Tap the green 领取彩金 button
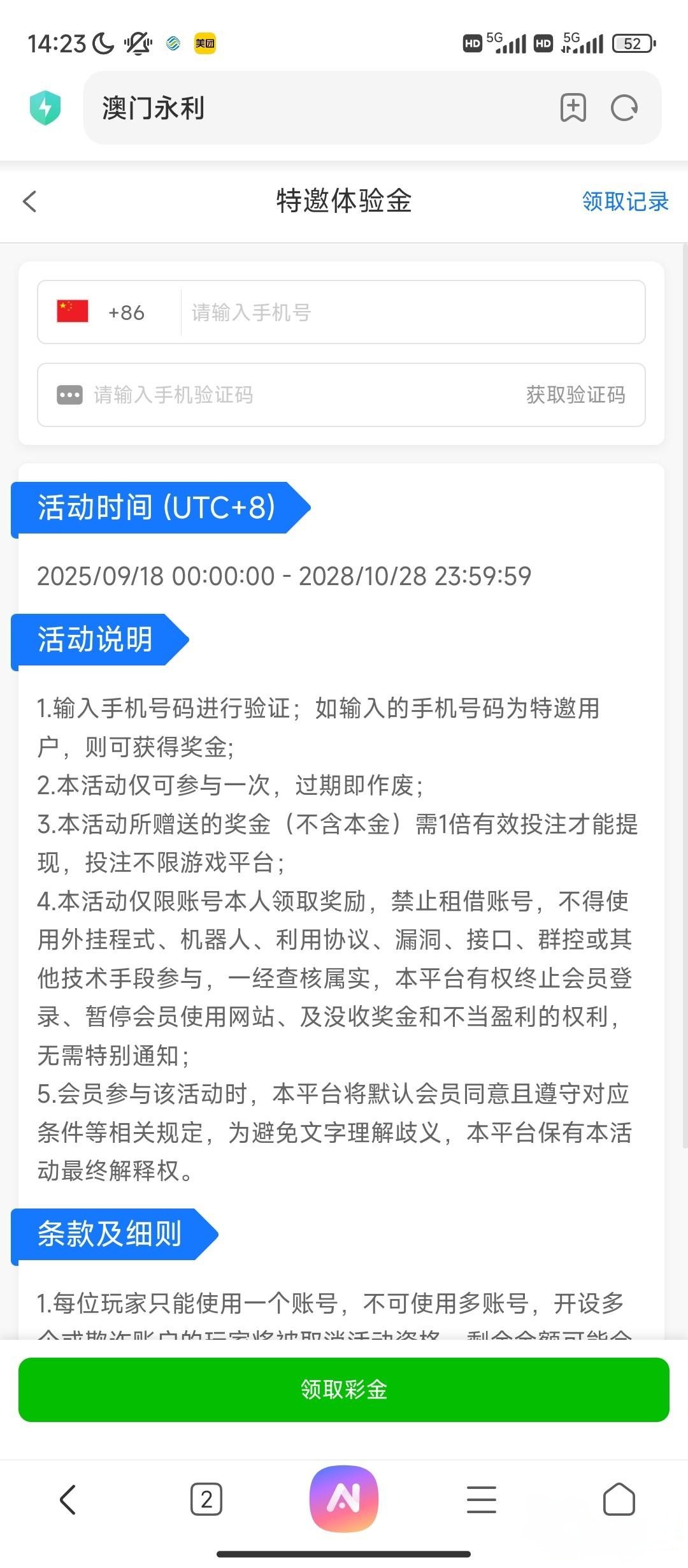Screen dimensions: 688x1568 344,1390
